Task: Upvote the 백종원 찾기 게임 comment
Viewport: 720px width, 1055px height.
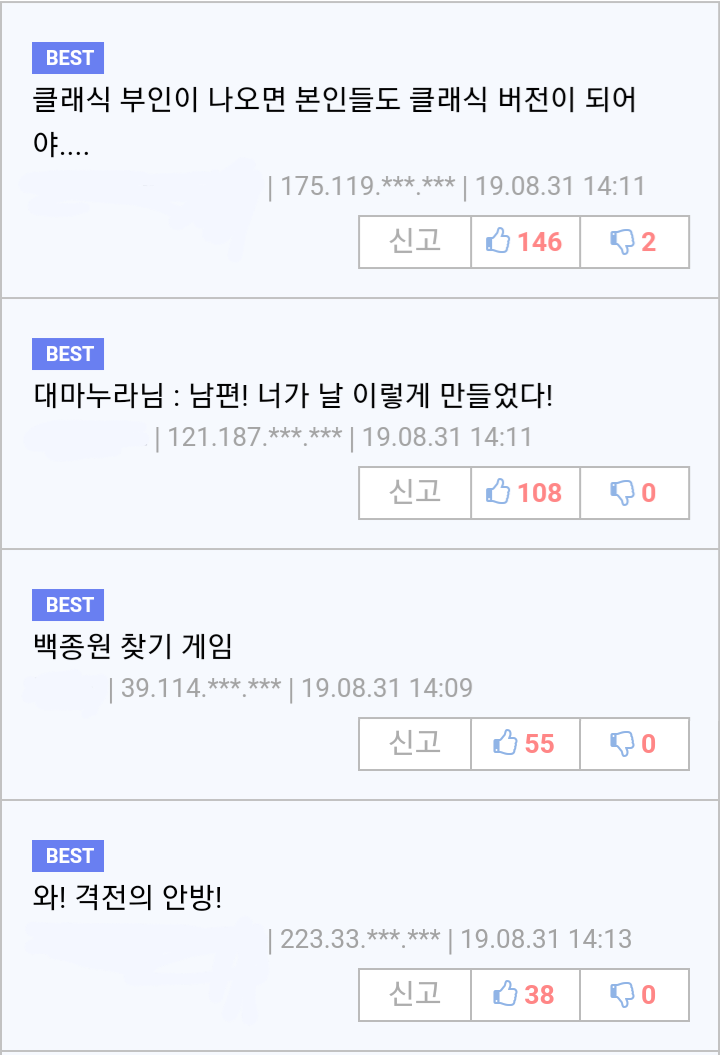Action: [524, 744]
